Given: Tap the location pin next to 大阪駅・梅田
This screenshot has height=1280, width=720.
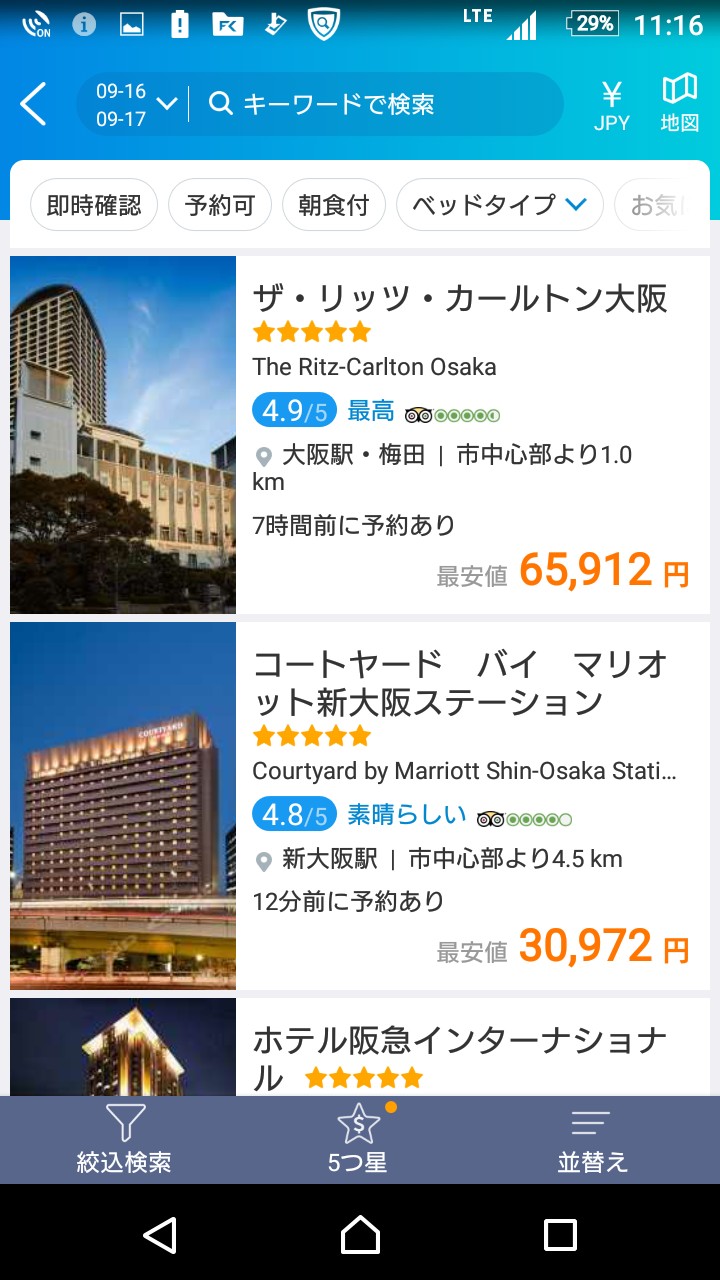Looking at the screenshot, I should [x=263, y=456].
